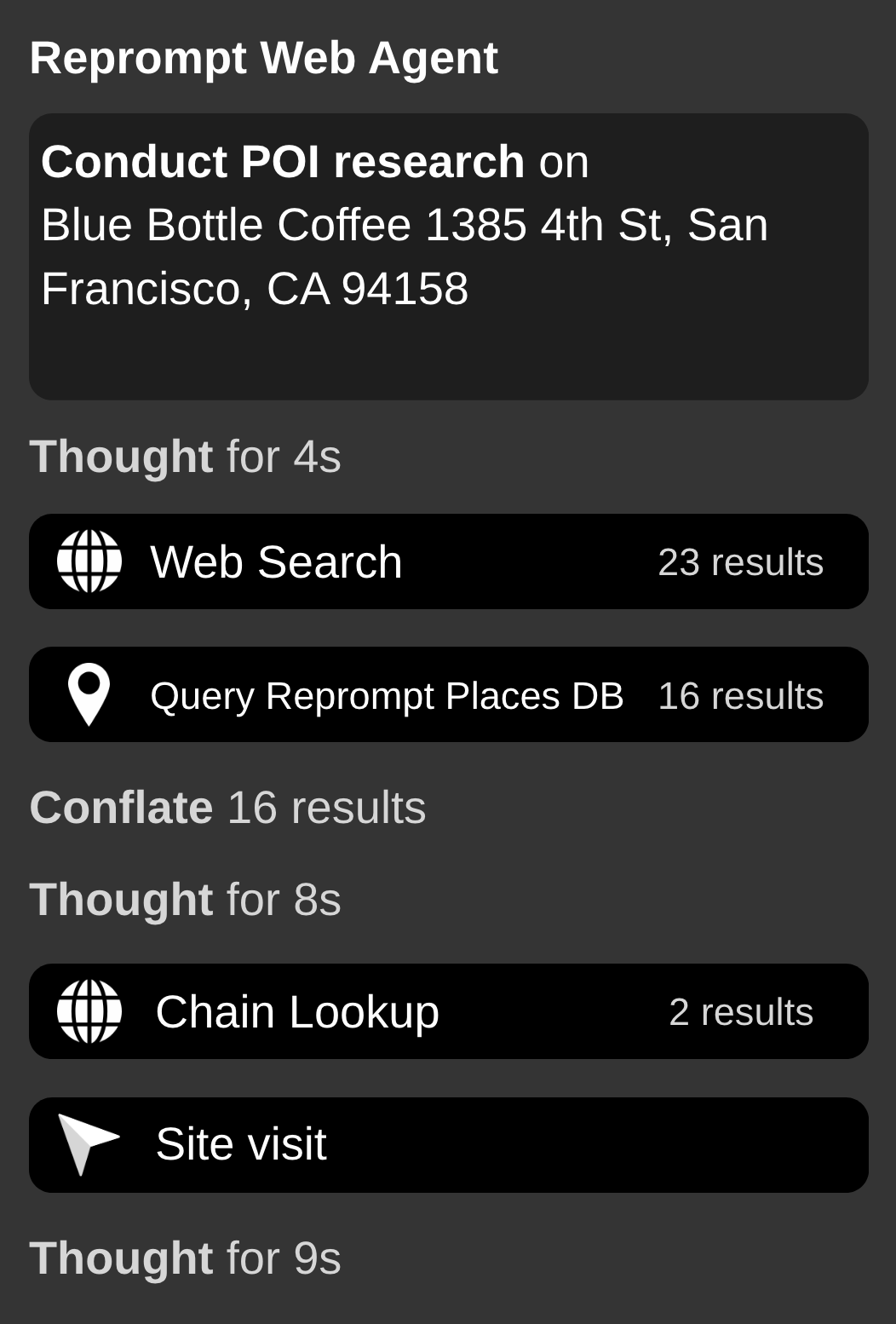Expand the first Thought for 4s section

[x=185, y=456]
